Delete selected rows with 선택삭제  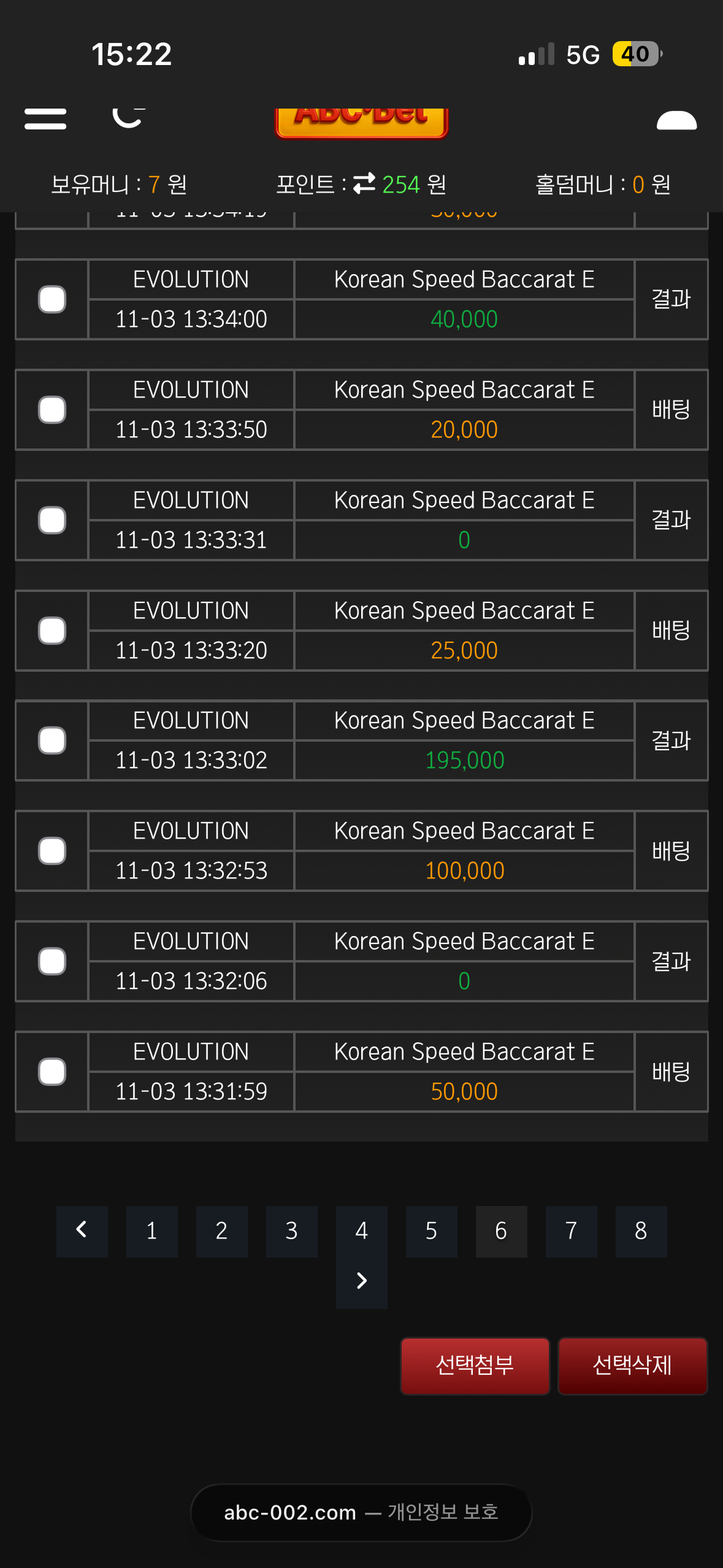coord(632,1366)
